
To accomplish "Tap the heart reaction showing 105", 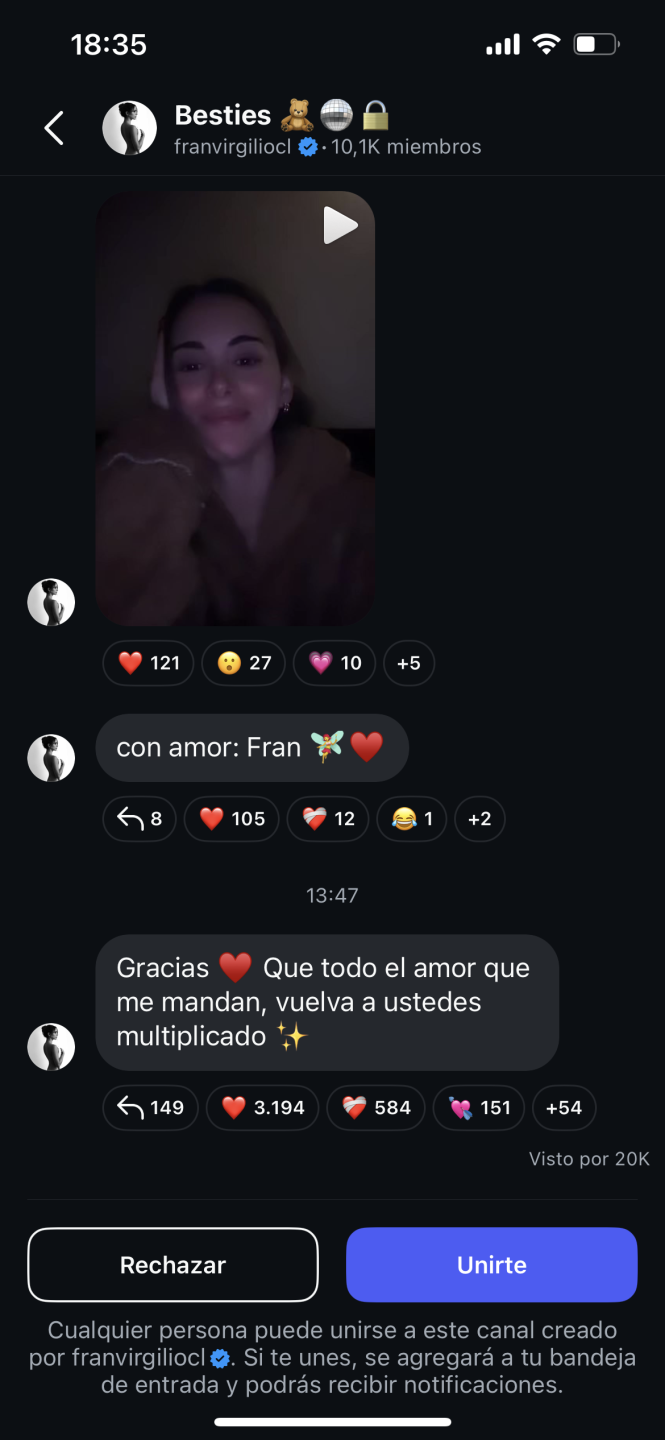I will point(231,819).
